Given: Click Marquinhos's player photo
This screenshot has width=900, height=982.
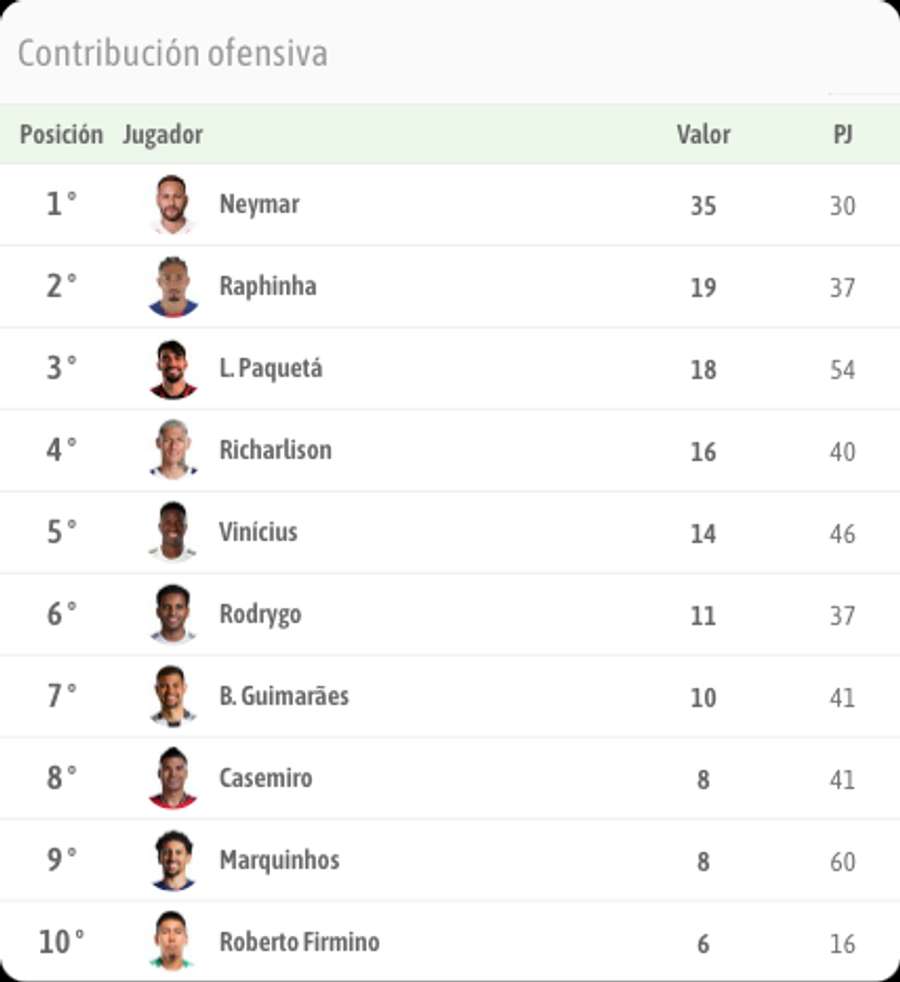Looking at the screenshot, I should 170,859.
